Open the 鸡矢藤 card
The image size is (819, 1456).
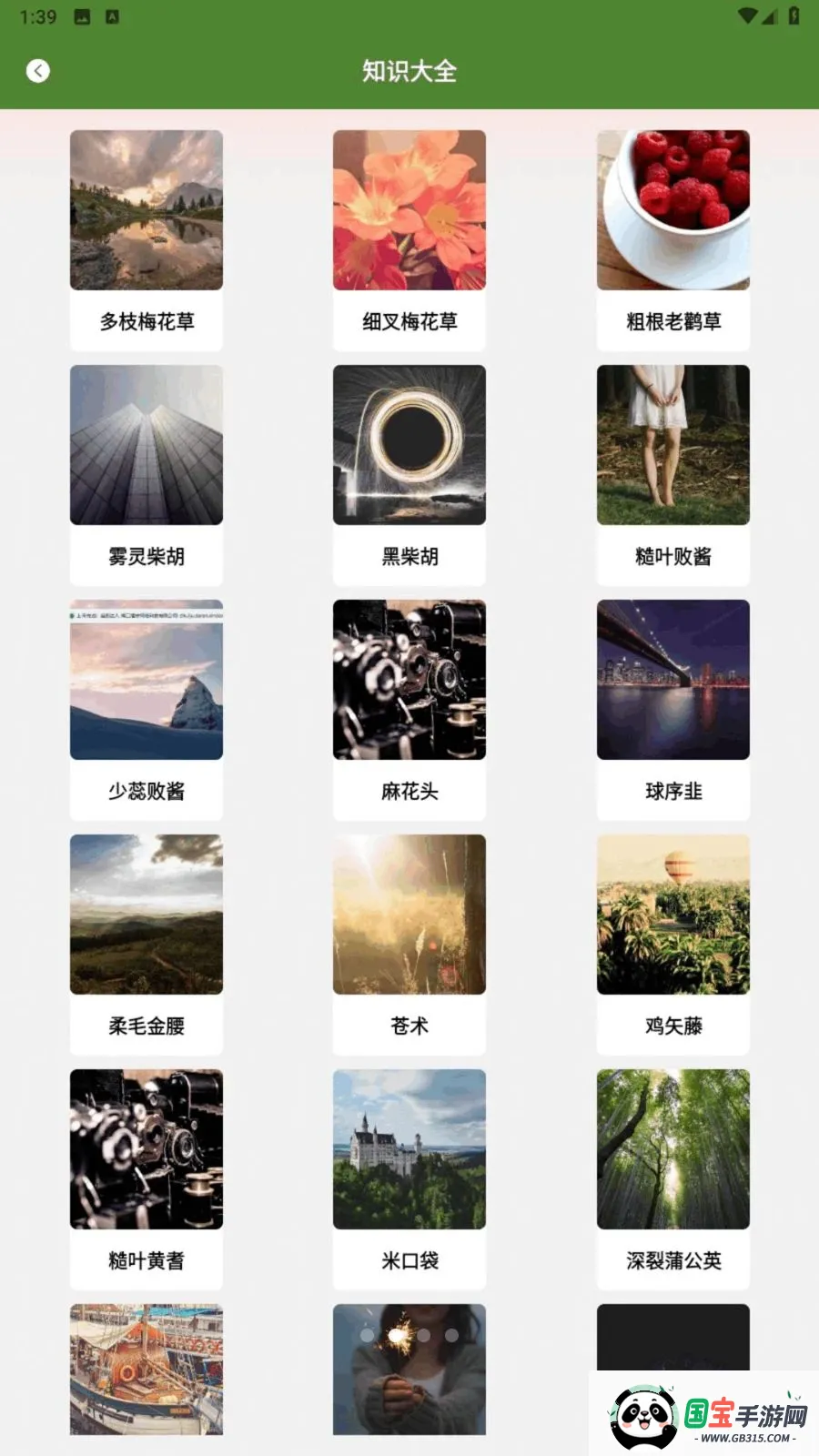(x=673, y=945)
